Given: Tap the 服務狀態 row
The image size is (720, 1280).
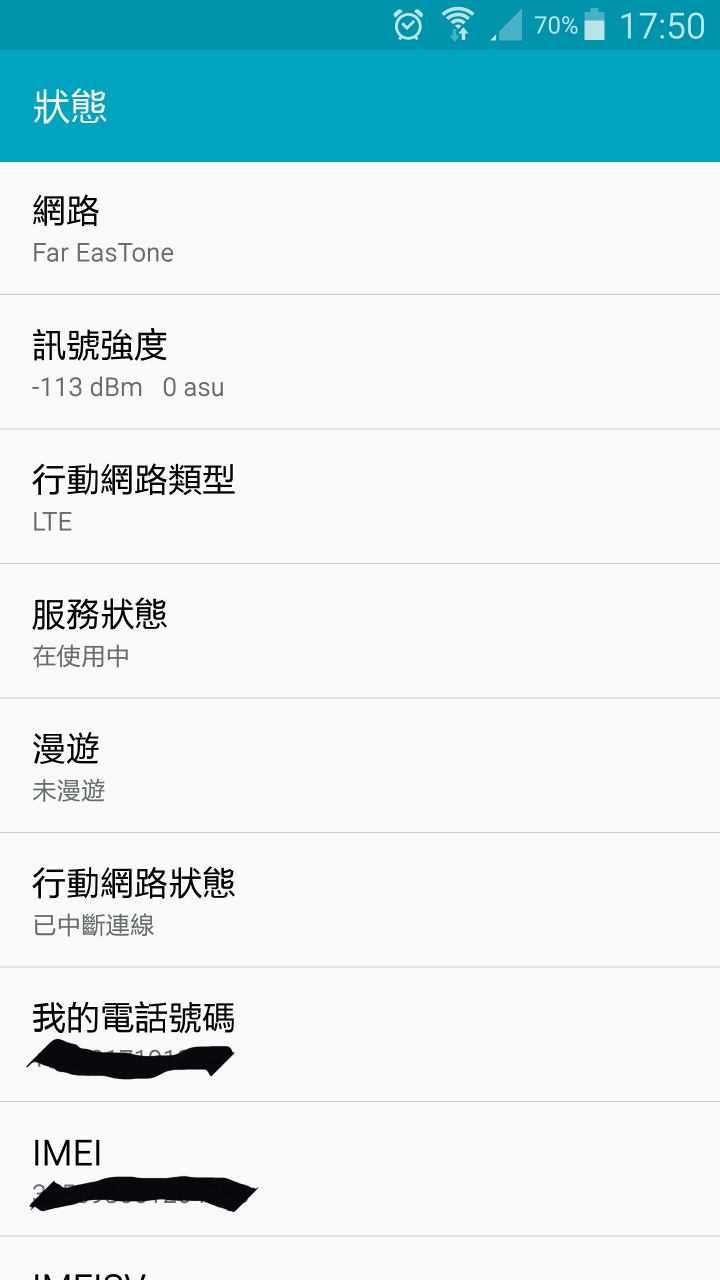Looking at the screenshot, I should (360, 631).
